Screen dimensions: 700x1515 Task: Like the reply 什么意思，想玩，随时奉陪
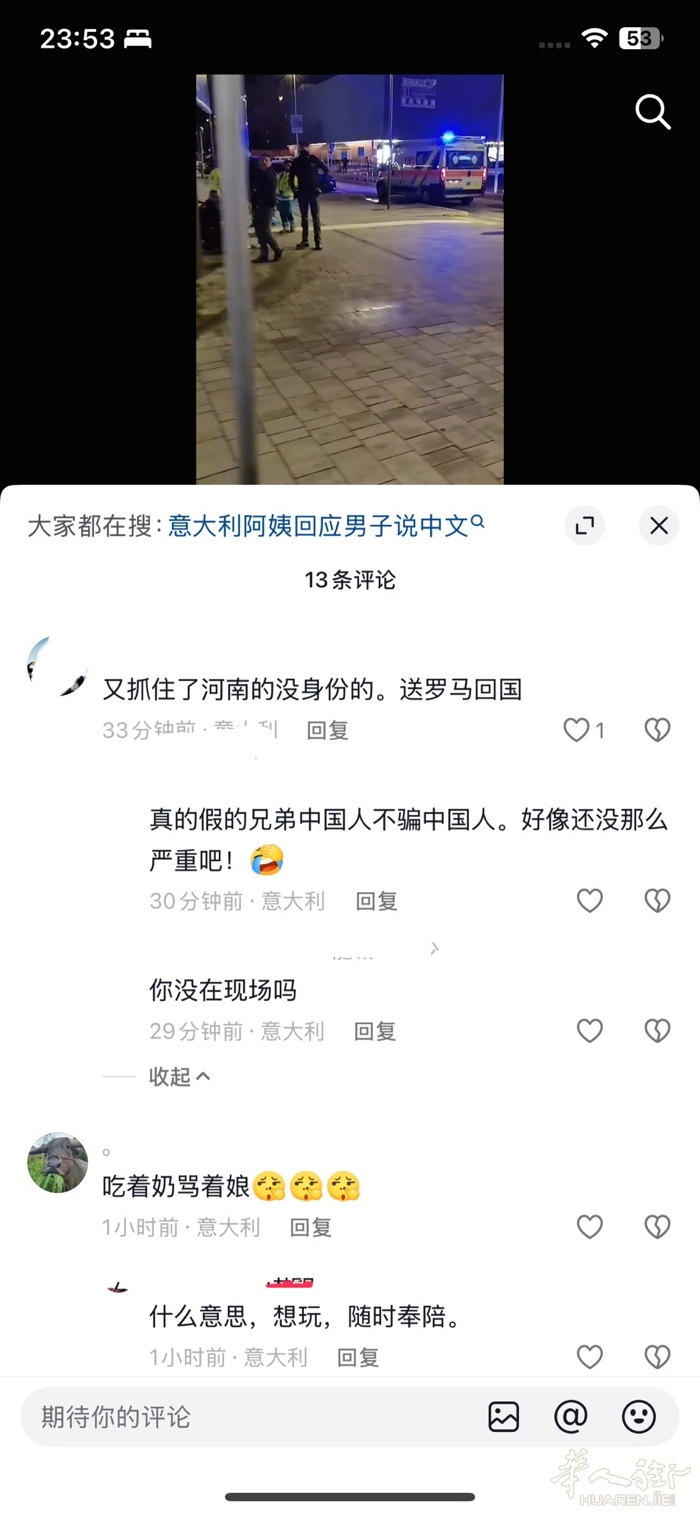(590, 1357)
